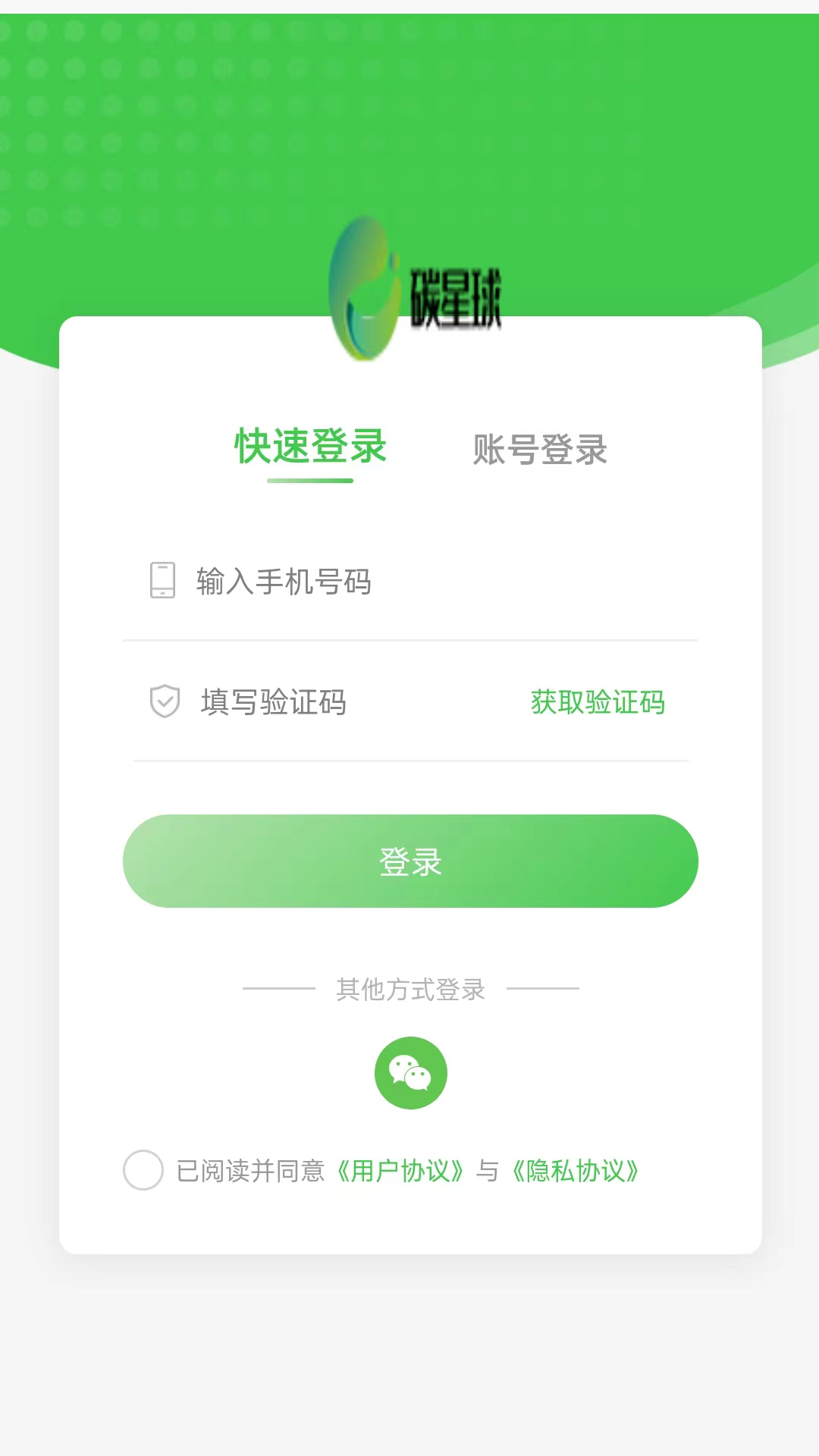Focus the 输入手机号码 phone field
The image size is (819, 1456).
[x=409, y=582]
